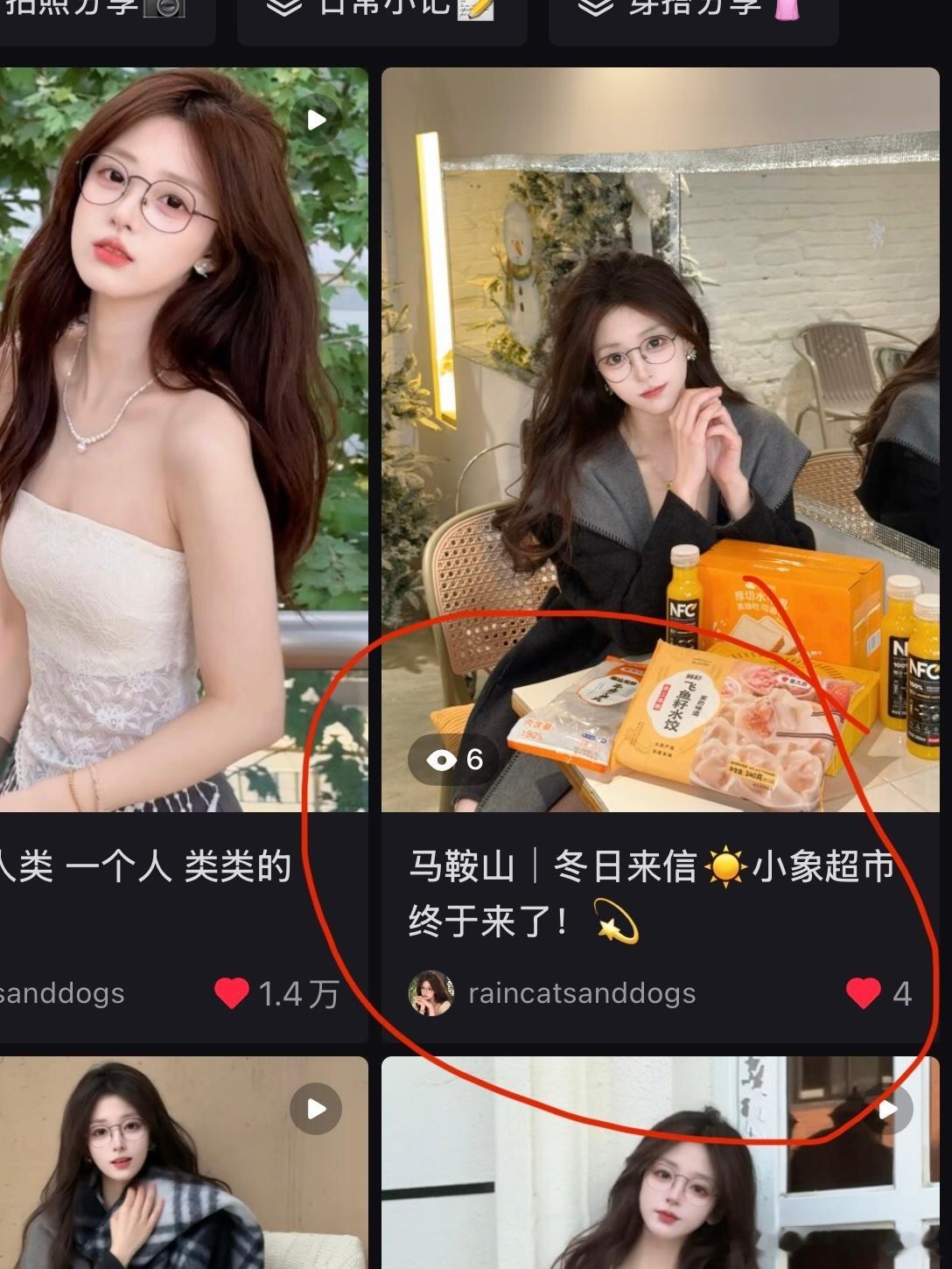Open raincatsanddogs profile via the avatar icon
This screenshot has width=952, height=1269.
(430, 993)
